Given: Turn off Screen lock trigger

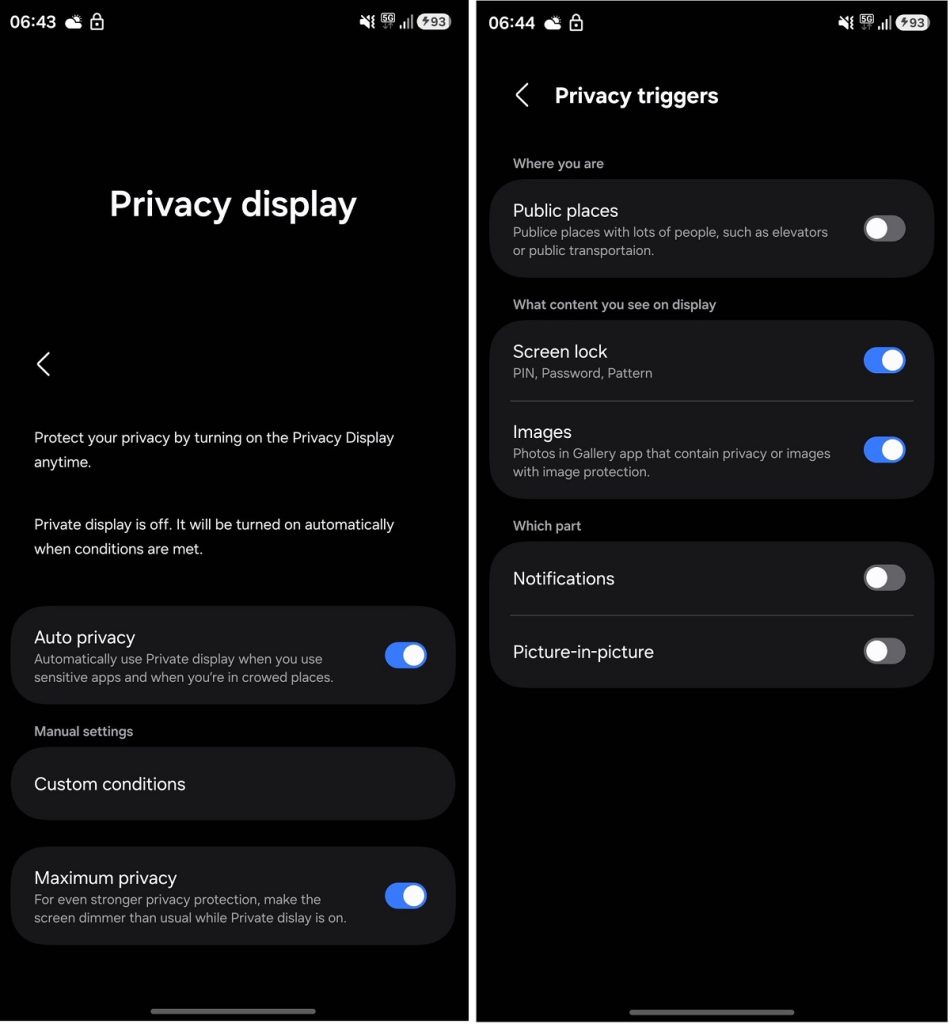Looking at the screenshot, I should pos(884,360).
